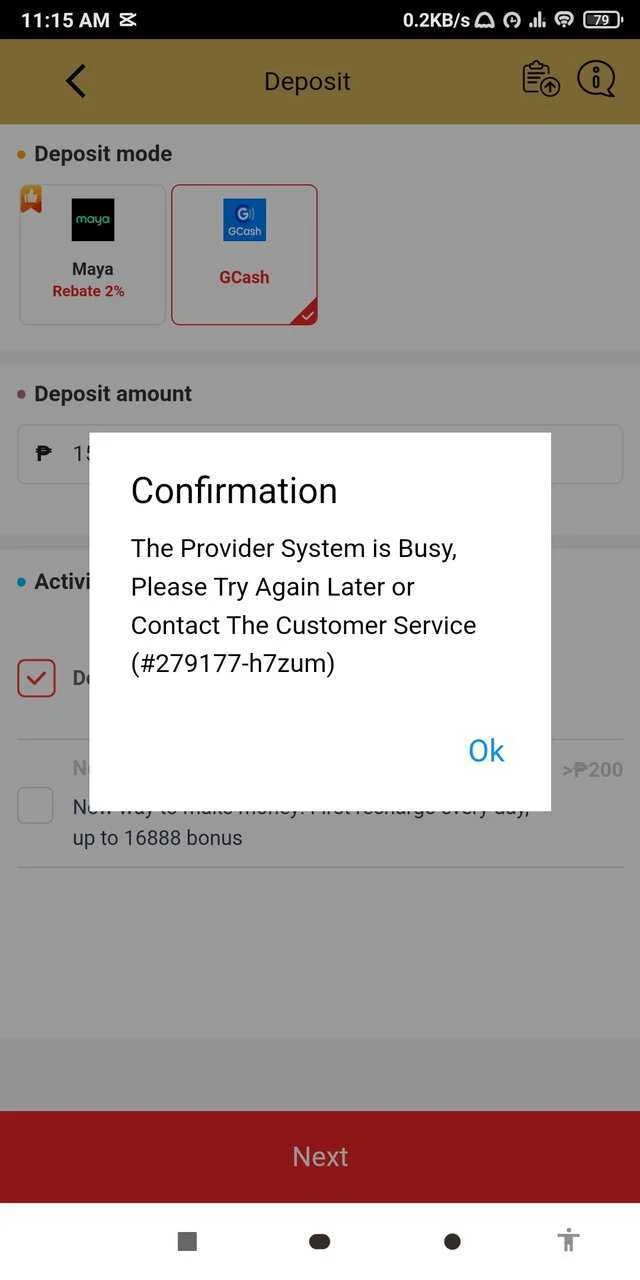Viewport: 640px width, 1280px height.
Task: Tap the system home button
Action: [320, 1241]
